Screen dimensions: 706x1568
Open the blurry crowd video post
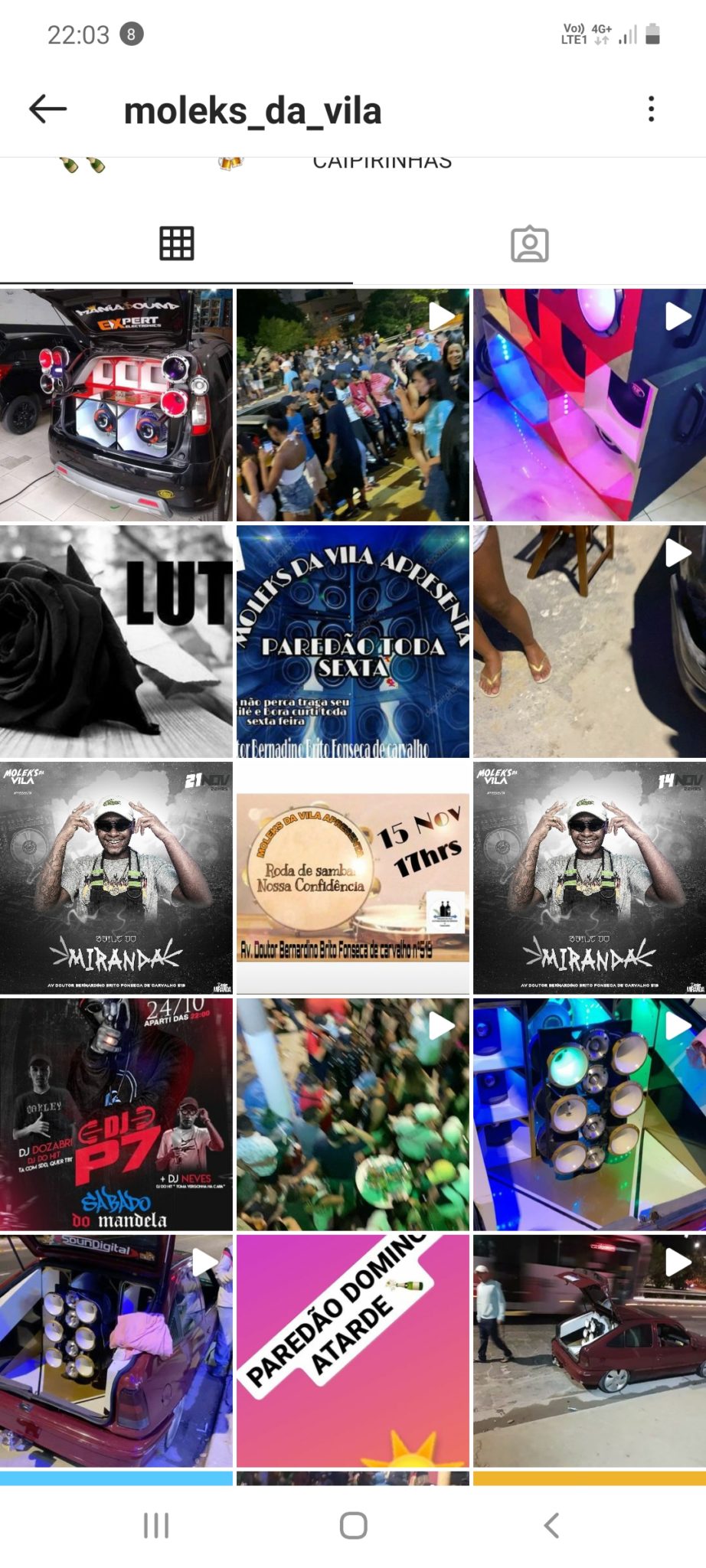(x=352, y=1115)
